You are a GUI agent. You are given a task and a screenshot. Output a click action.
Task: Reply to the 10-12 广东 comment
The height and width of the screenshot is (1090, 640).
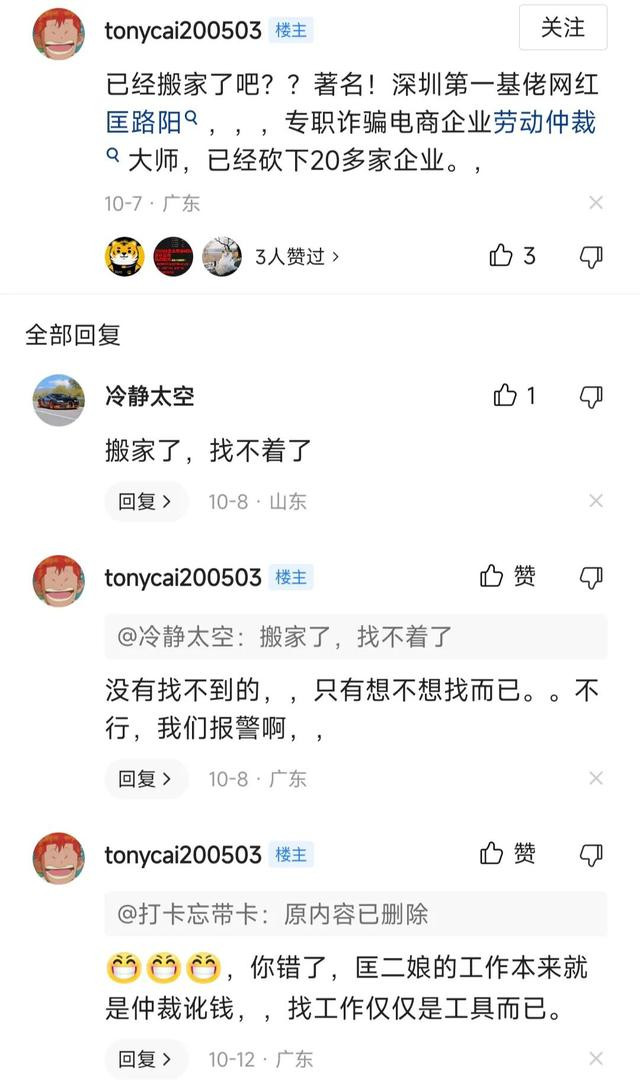click(146, 1059)
